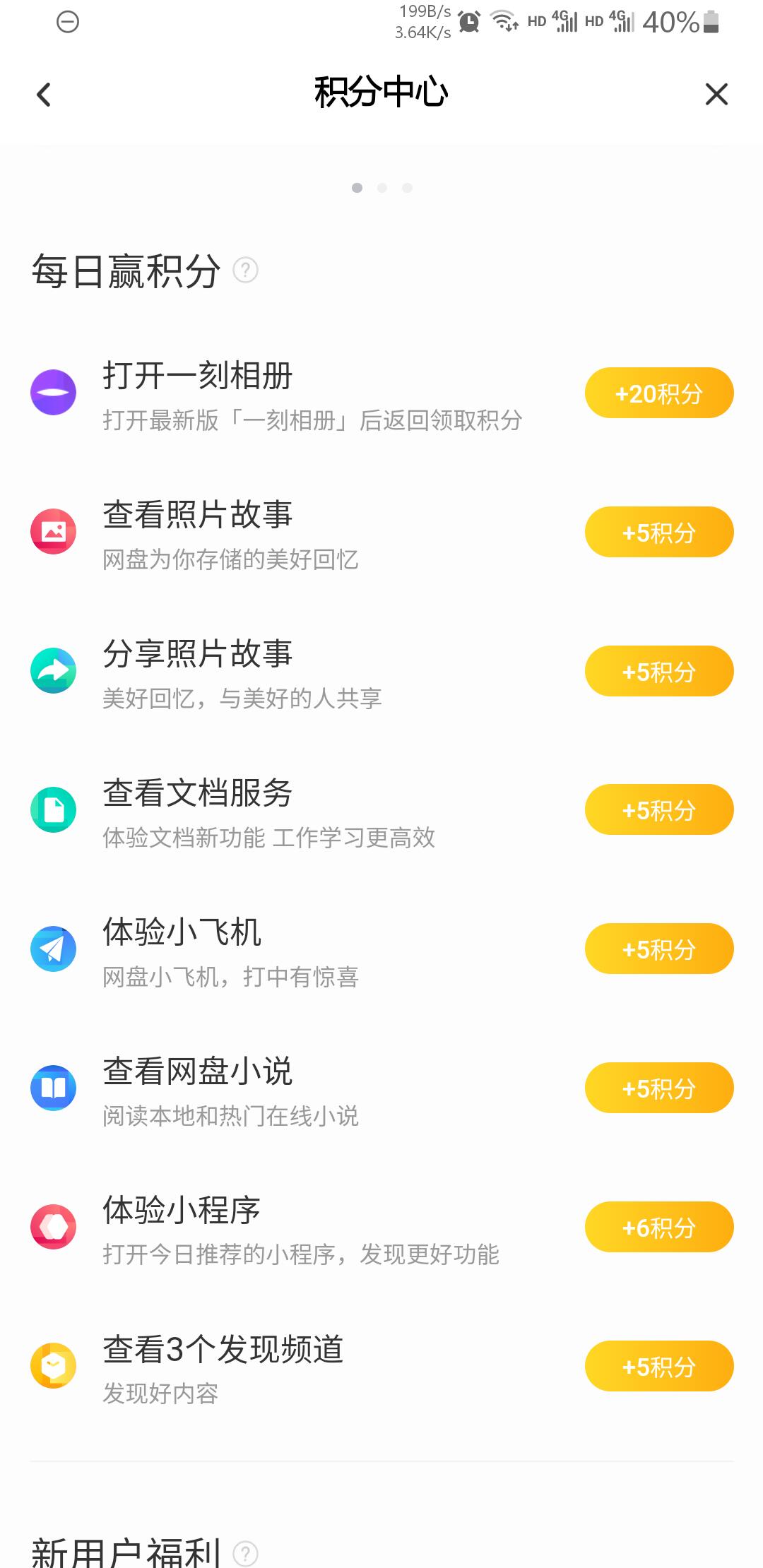Open help icon beside 新用户福利

coord(245,1554)
